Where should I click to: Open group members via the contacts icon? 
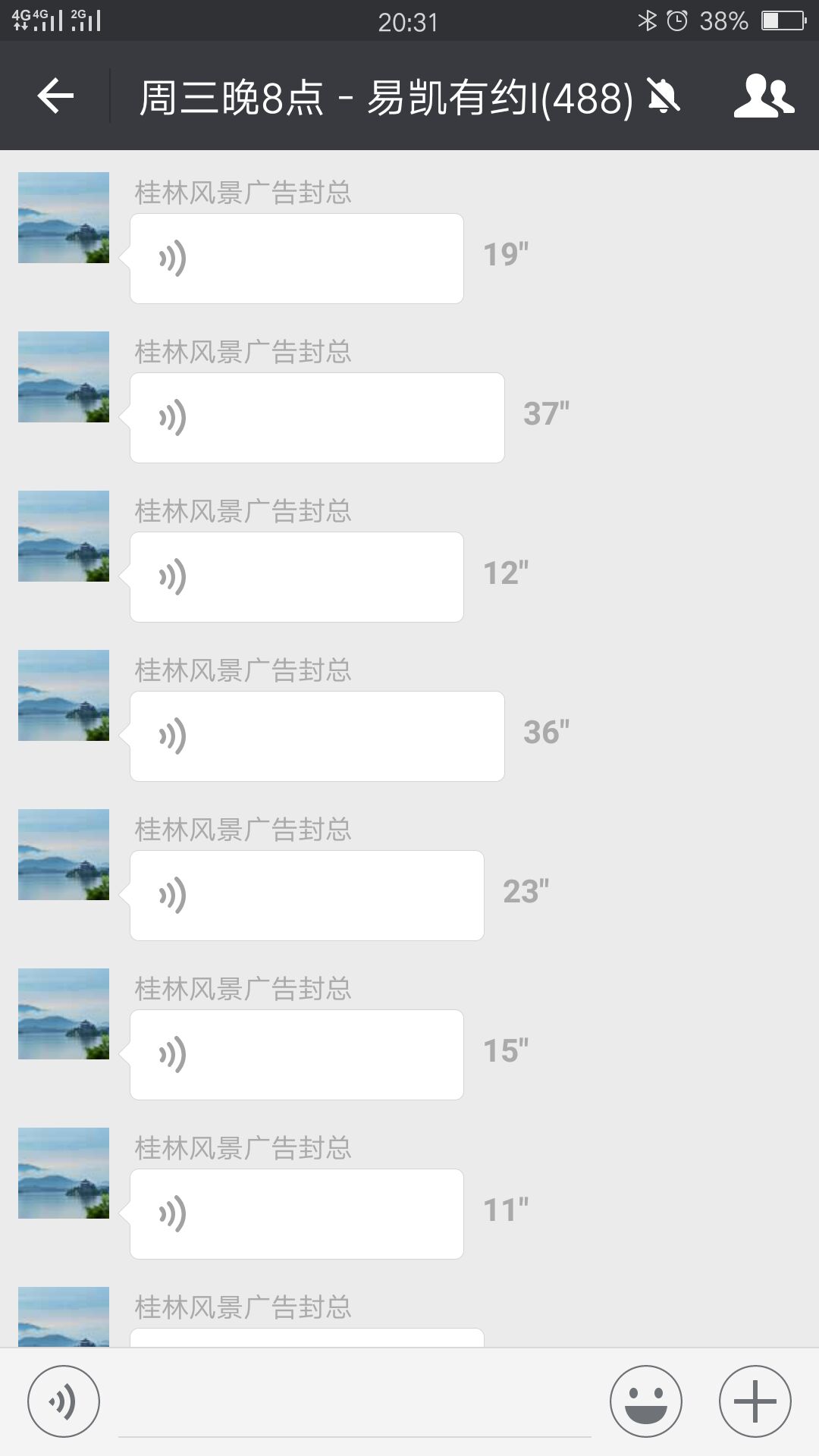coord(765,96)
